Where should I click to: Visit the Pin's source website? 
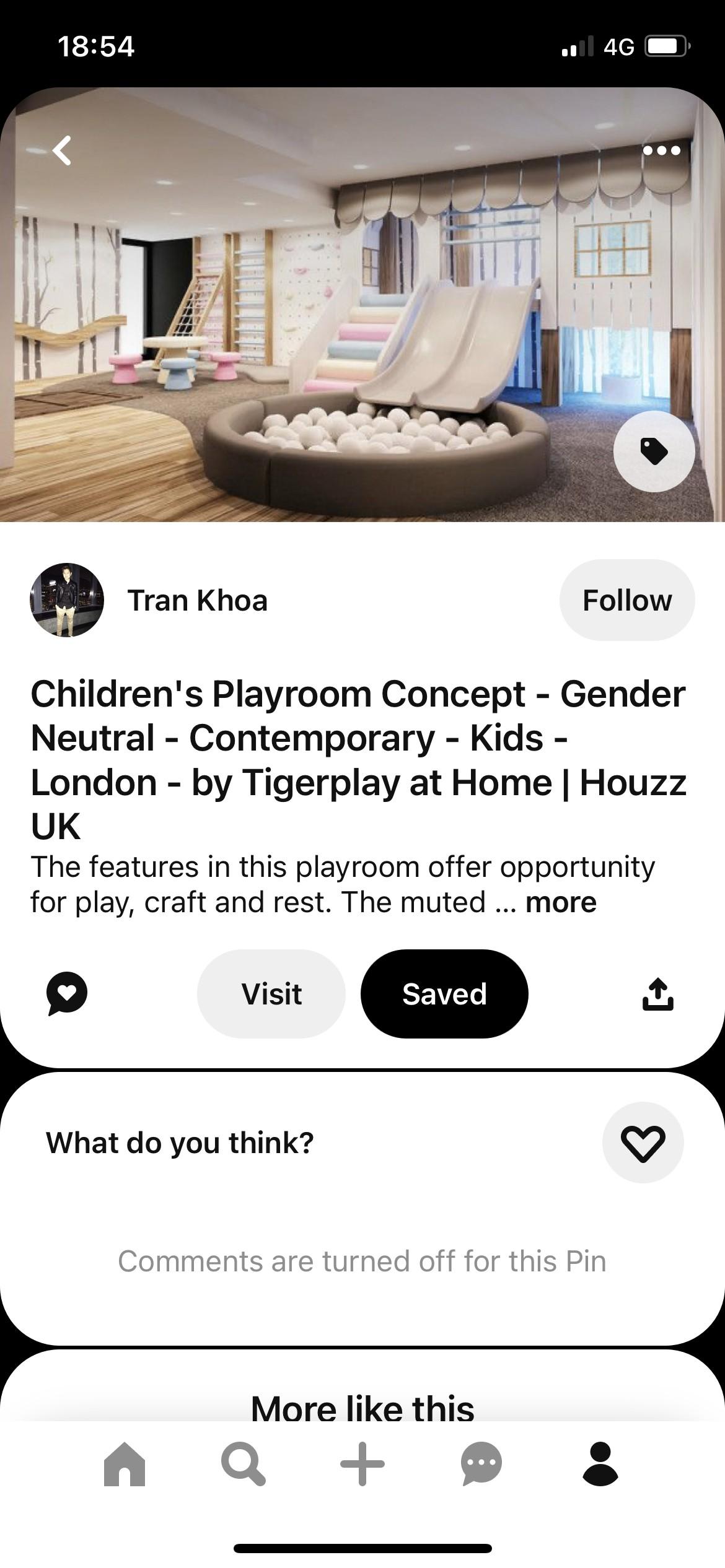click(271, 993)
